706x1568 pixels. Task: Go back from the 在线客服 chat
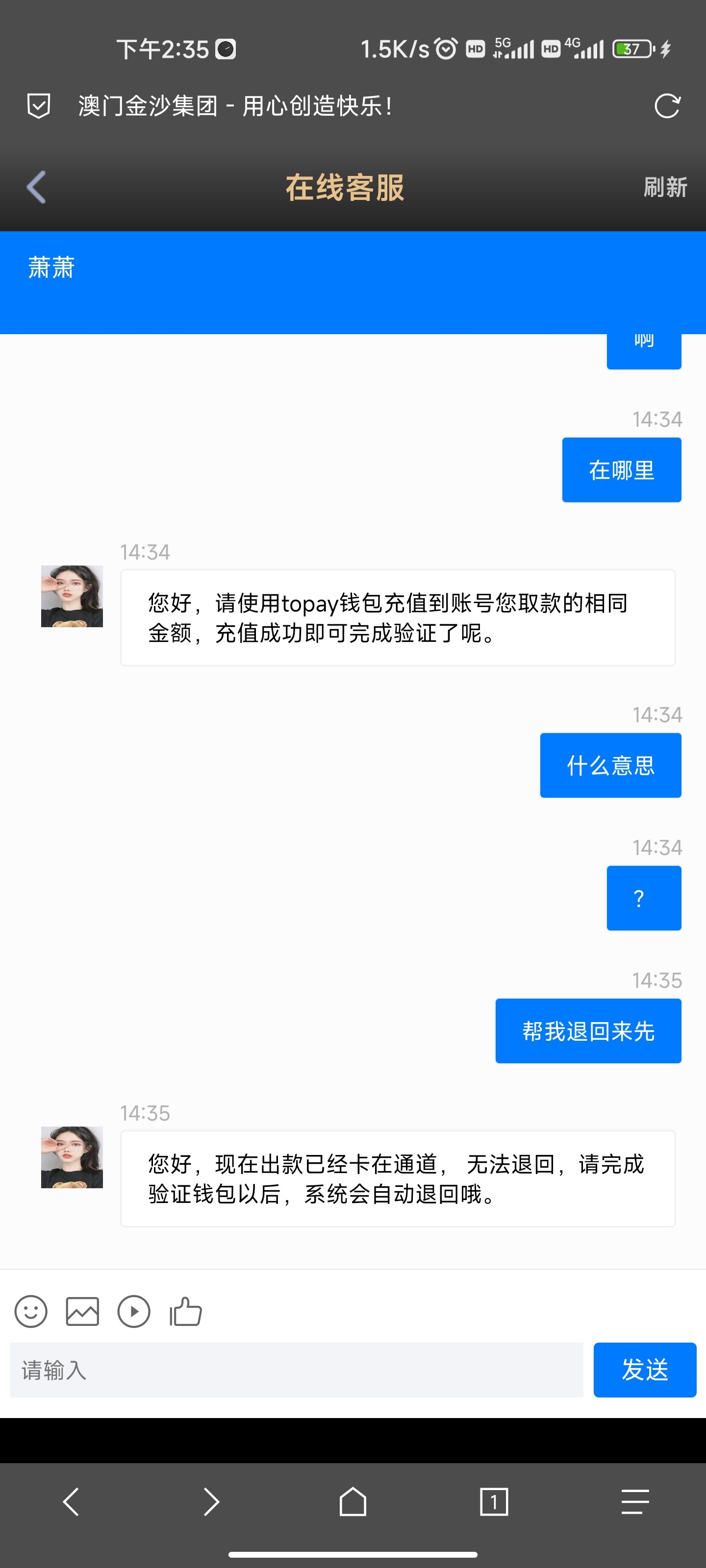tap(37, 187)
